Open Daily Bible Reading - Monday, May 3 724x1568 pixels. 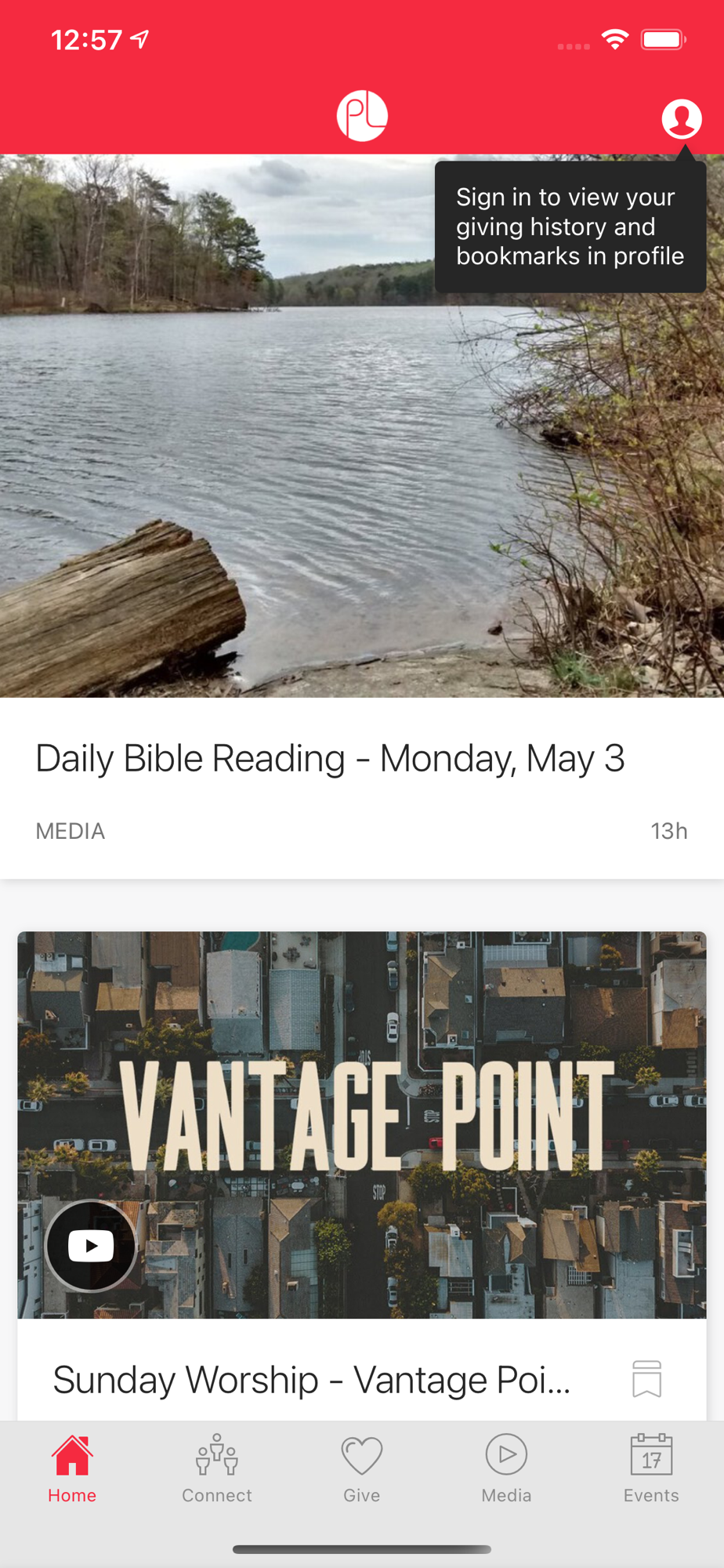pyautogui.click(x=330, y=758)
